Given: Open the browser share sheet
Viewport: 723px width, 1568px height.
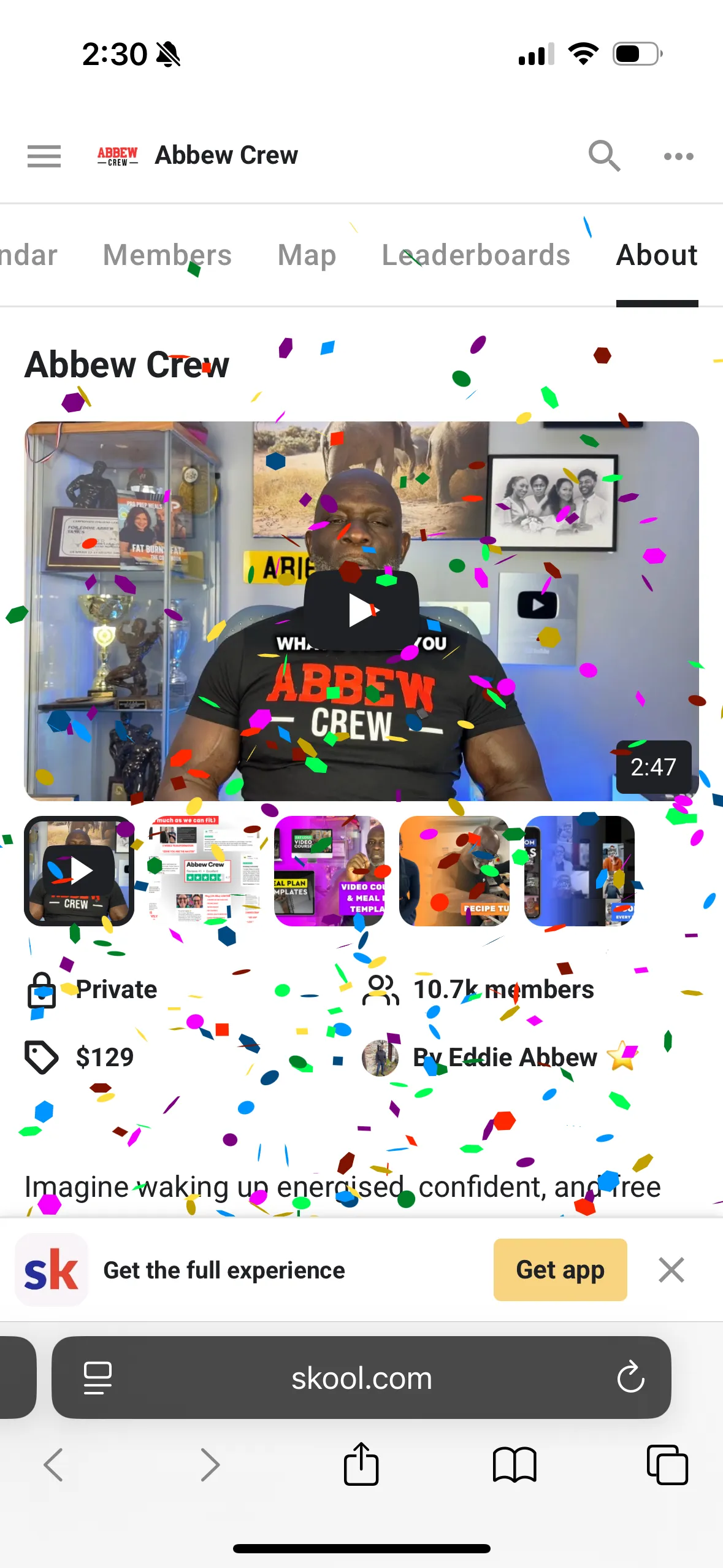Looking at the screenshot, I should point(361,1464).
